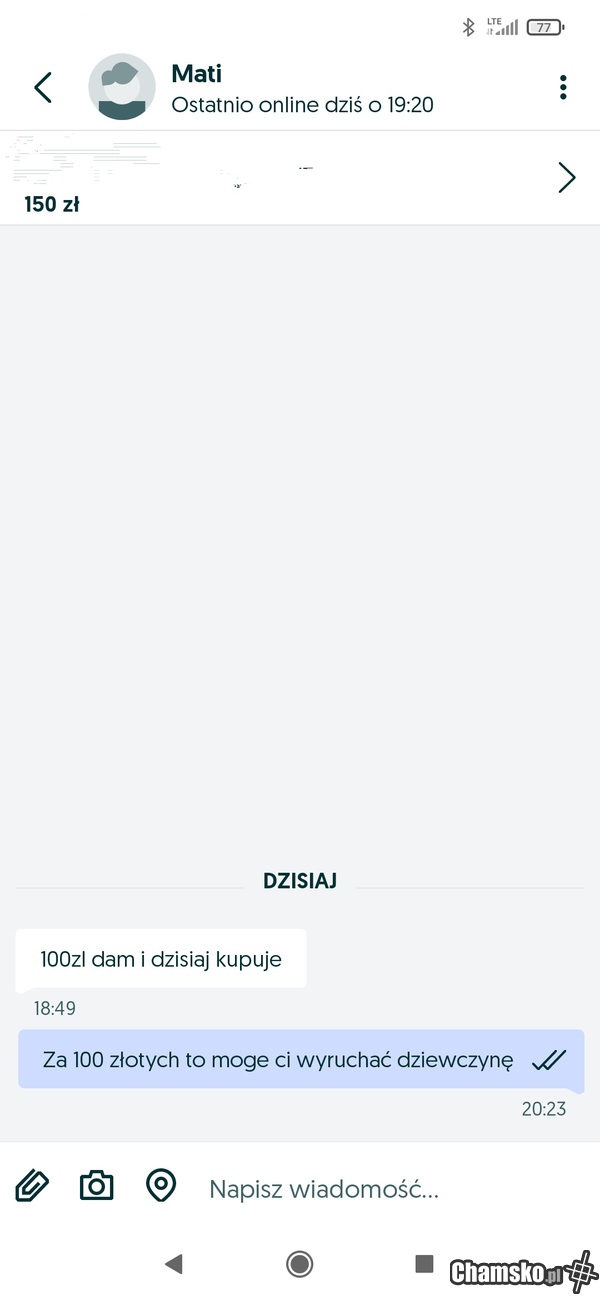Open the three-dot overflow menu
Viewport: 600px width, 1300px height.
[563, 87]
